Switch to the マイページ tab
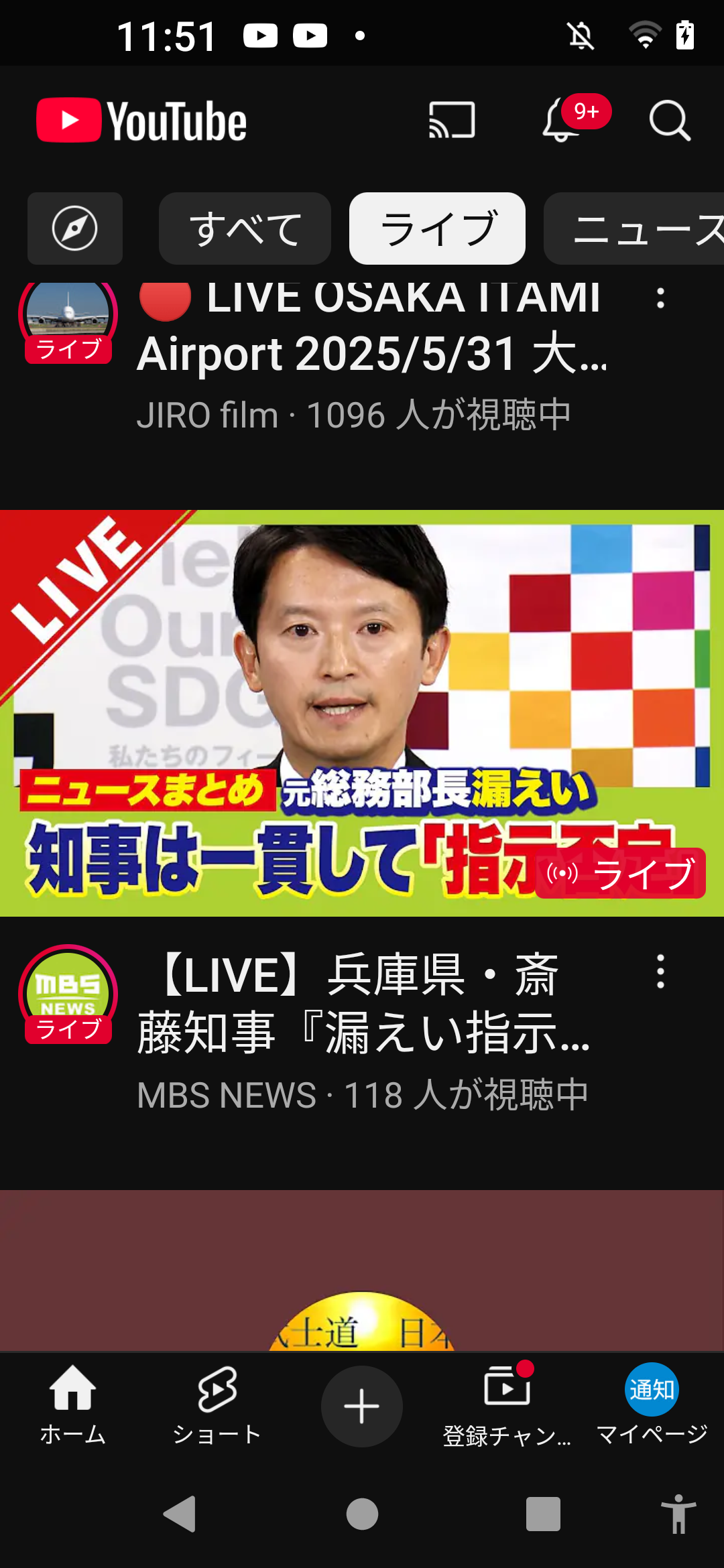Screen dimensions: 724x1568 (652, 1404)
